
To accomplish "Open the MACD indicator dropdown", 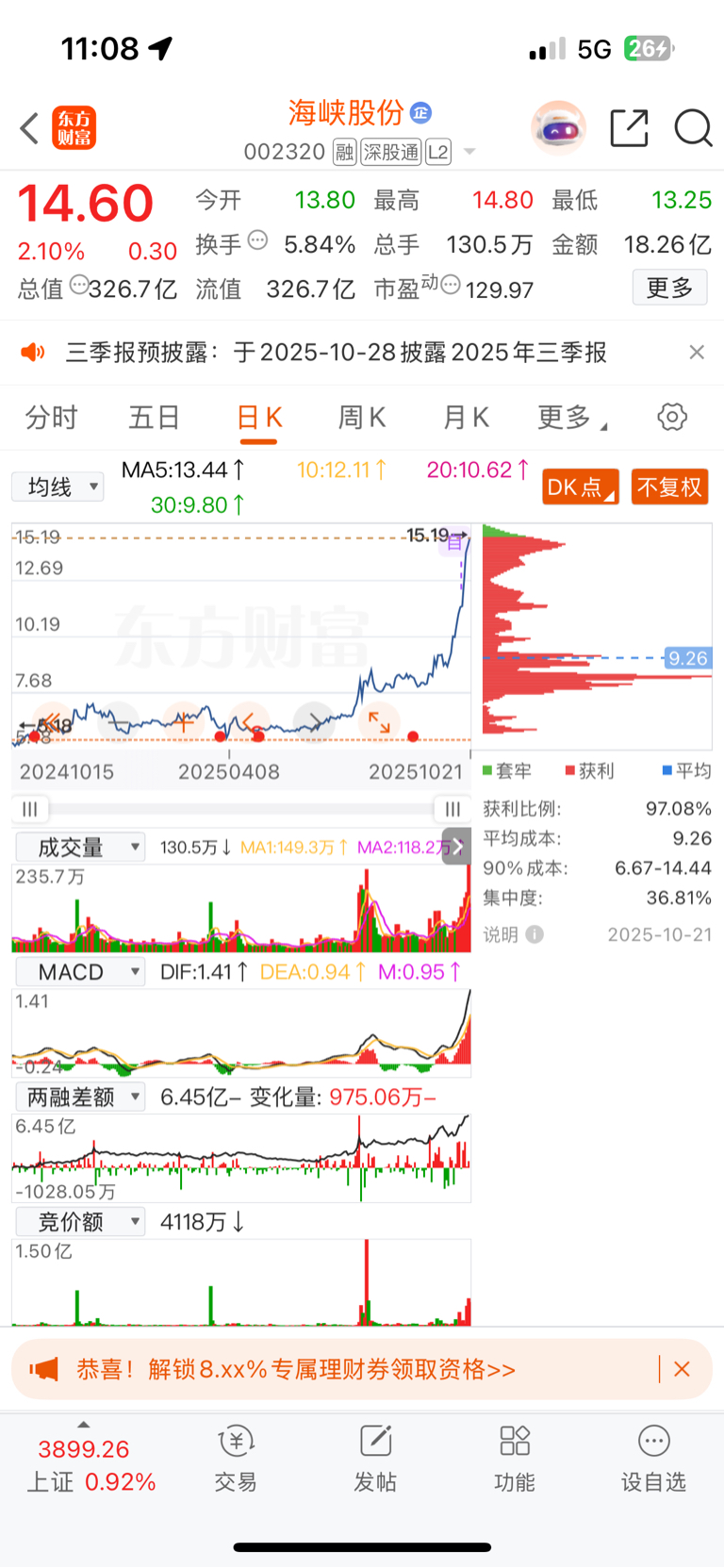I will click(80, 972).
